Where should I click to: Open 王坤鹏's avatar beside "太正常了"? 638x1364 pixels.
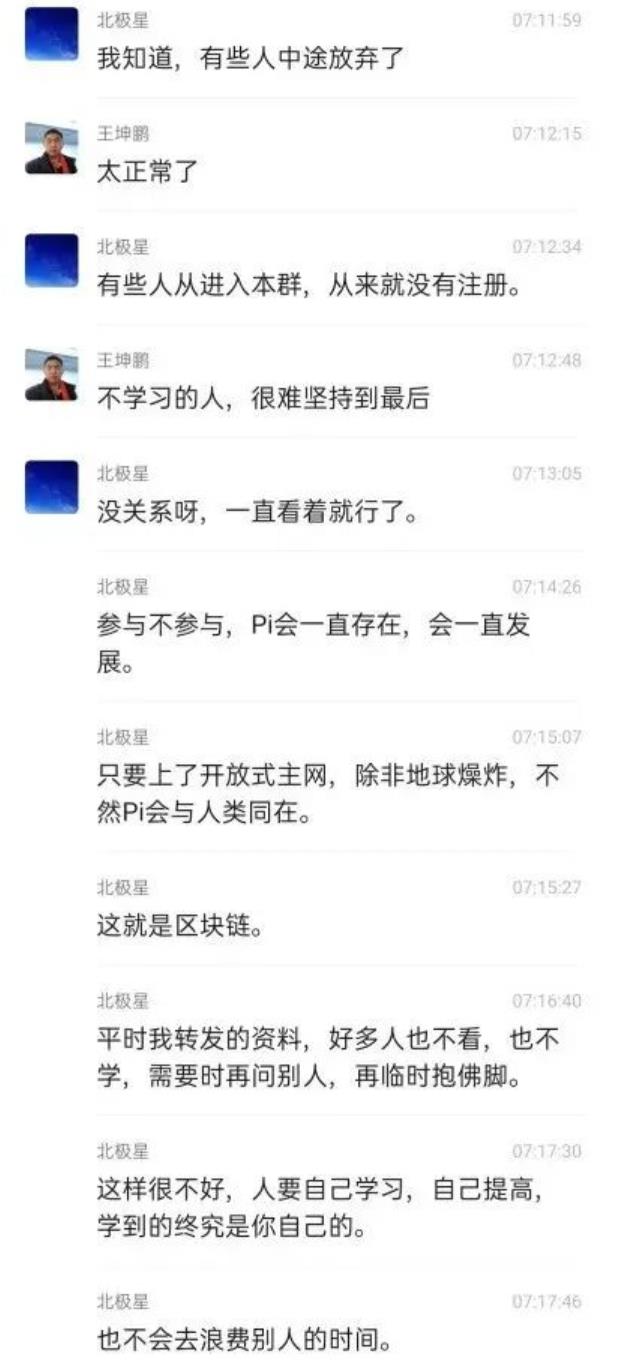[51, 148]
